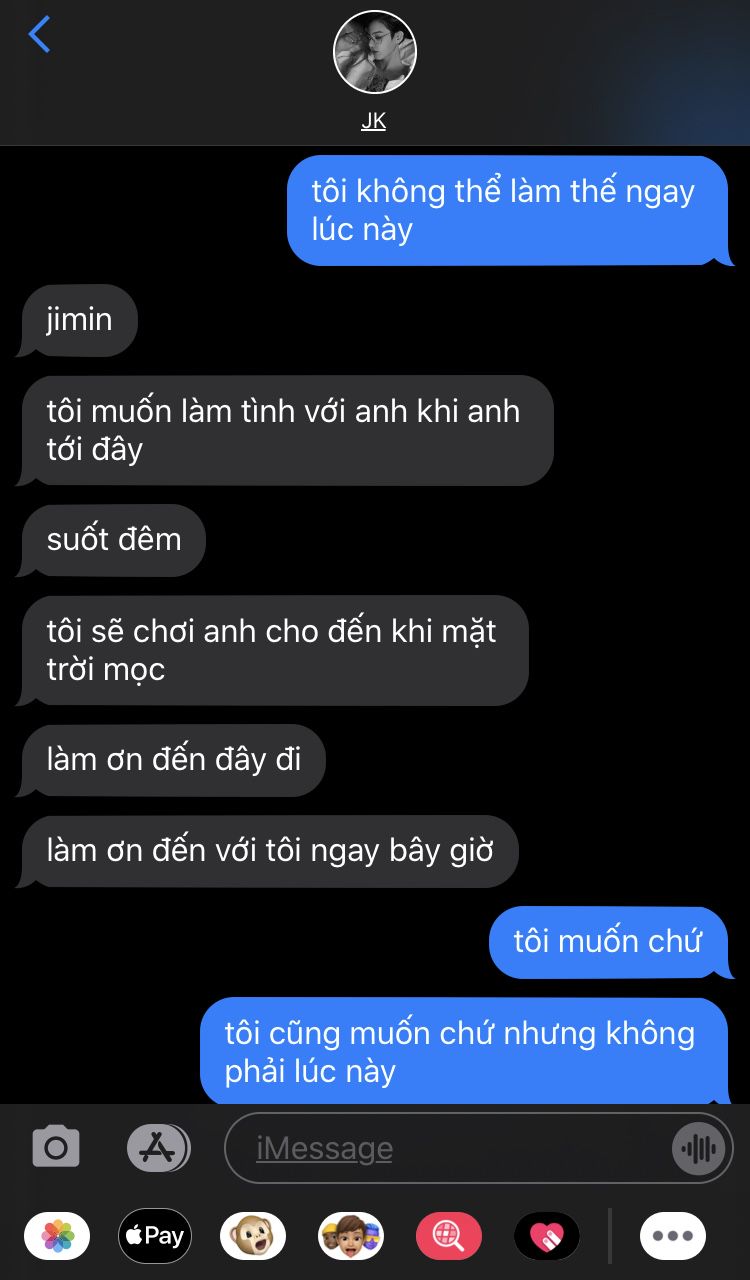Image resolution: width=750 pixels, height=1280 pixels.
Task: Open the Photos app in the app strip
Action: [57, 1236]
